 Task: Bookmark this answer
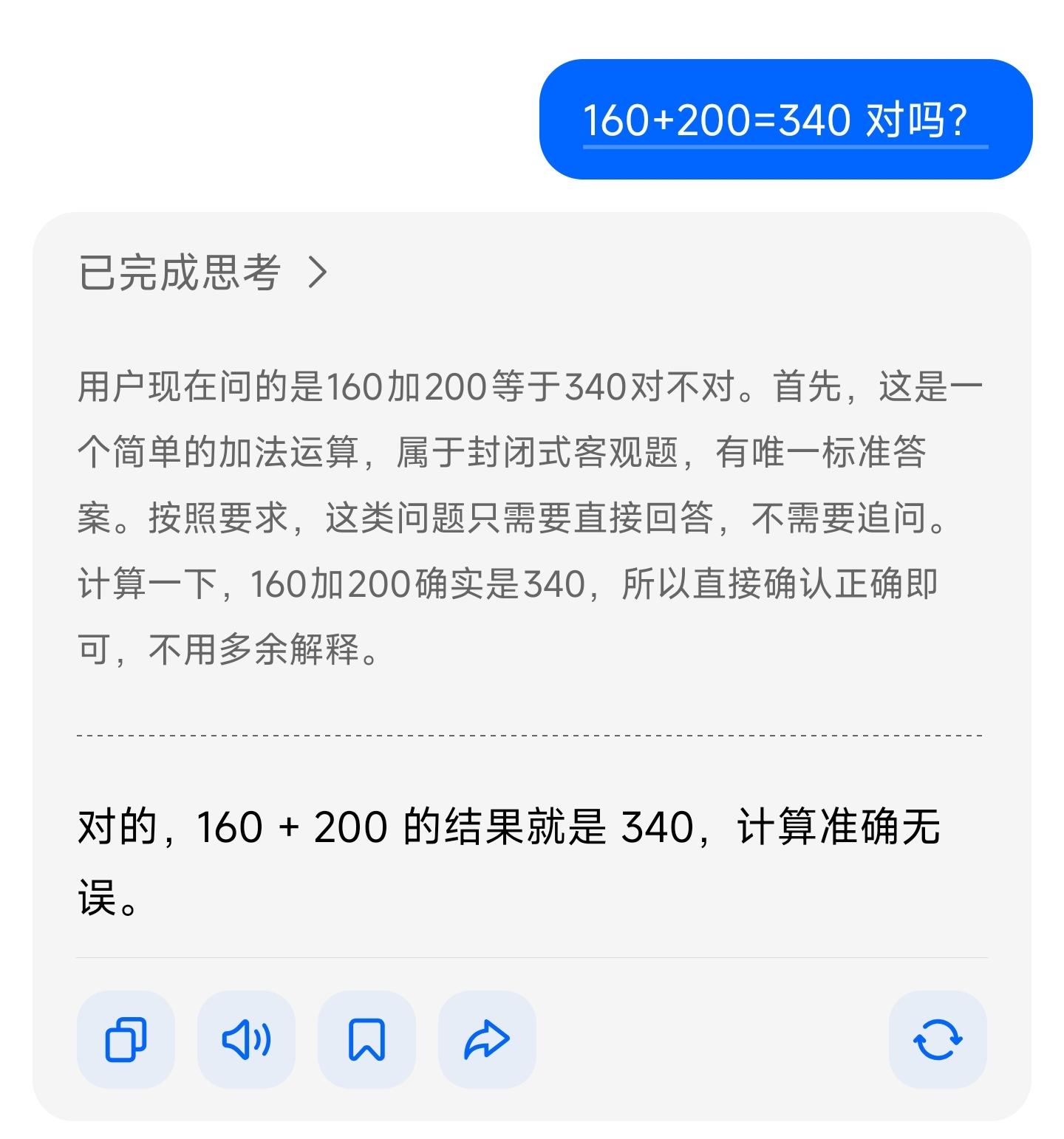coord(366,1039)
